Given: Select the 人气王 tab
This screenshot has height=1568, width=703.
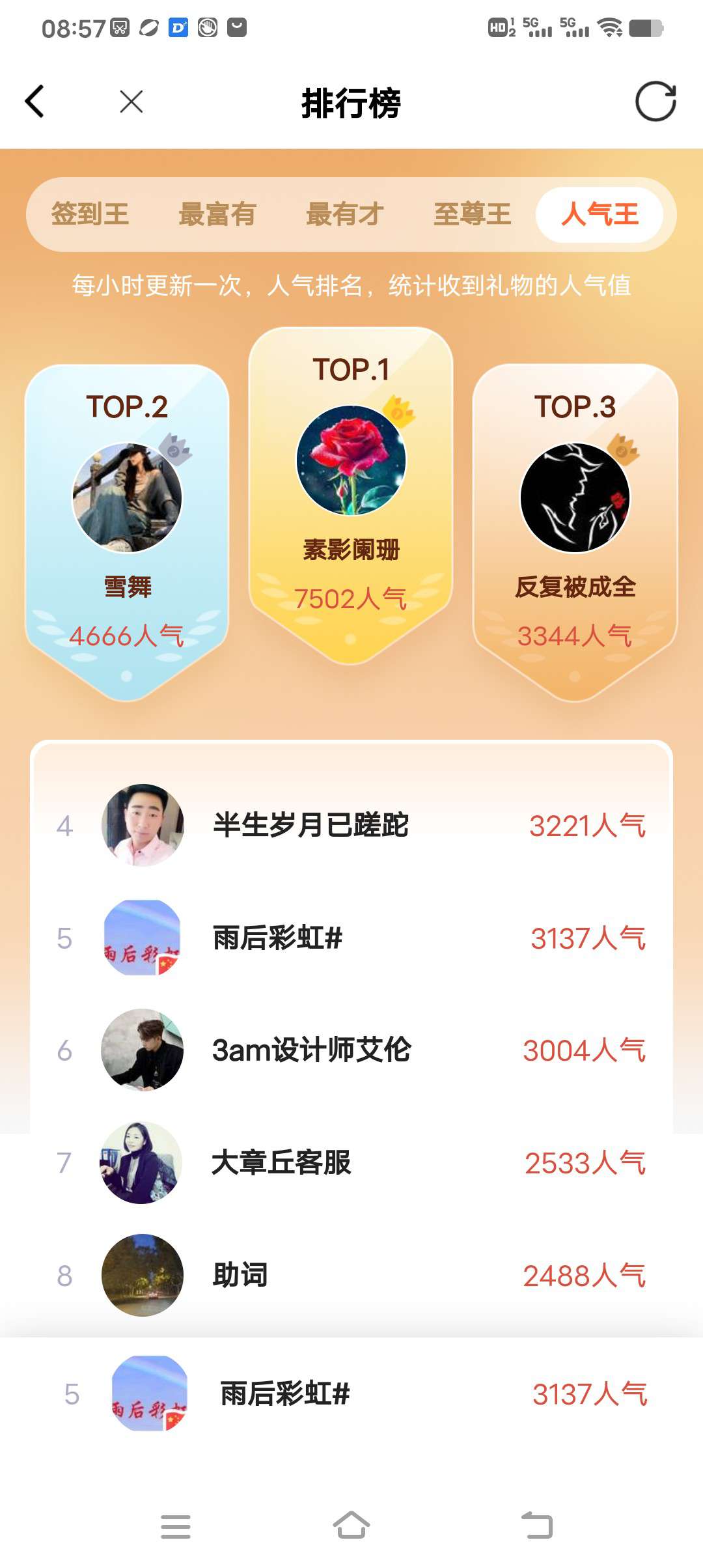Looking at the screenshot, I should (x=600, y=214).
